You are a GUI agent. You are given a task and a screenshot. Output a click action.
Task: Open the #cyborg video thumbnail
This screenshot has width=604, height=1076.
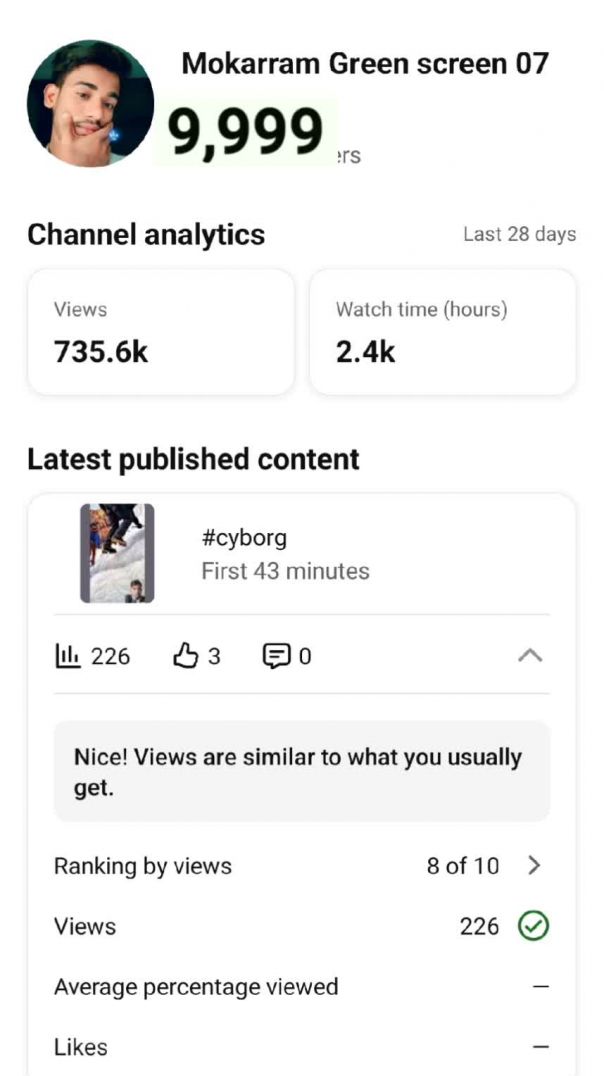tap(117, 553)
